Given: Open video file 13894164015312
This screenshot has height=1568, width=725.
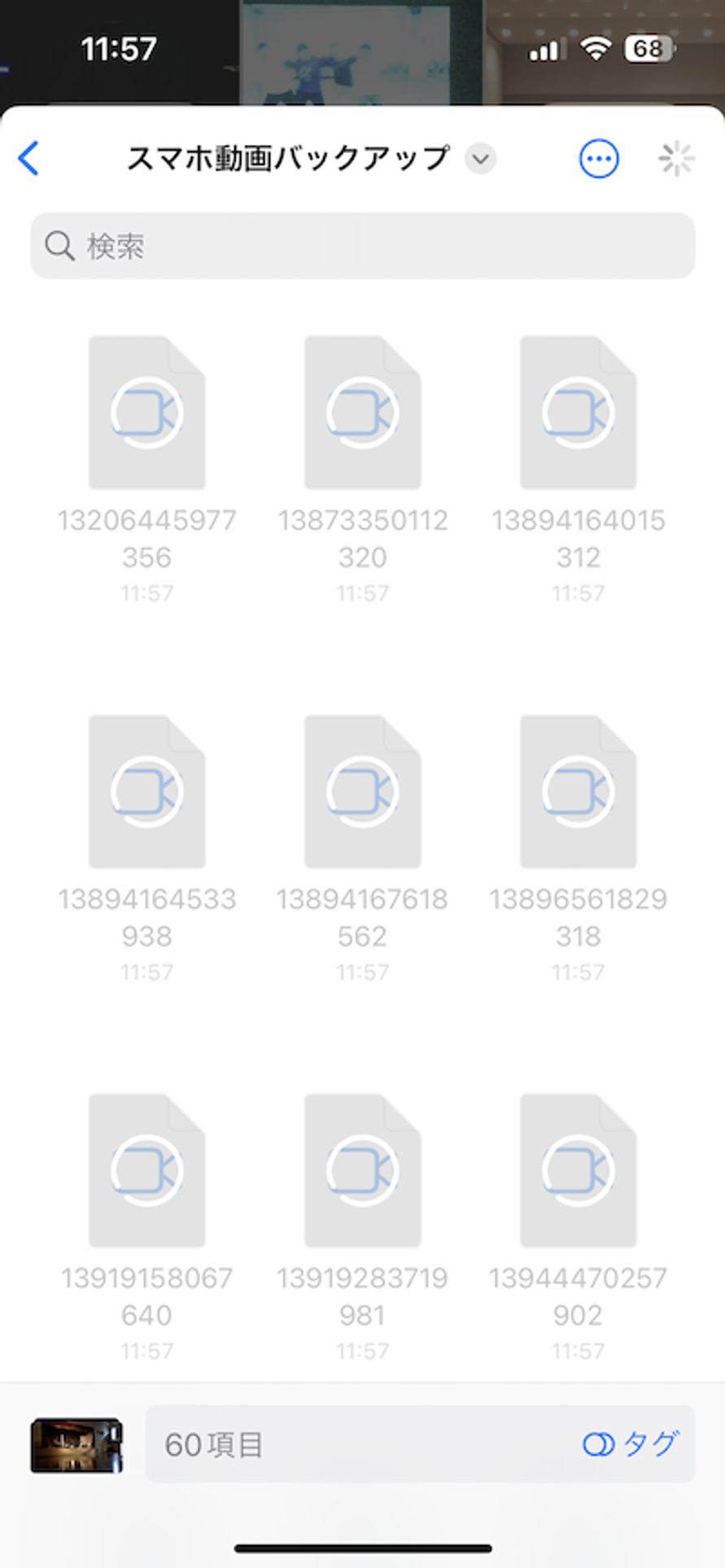Looking at the screenshot, I should [x=579, y=413].
